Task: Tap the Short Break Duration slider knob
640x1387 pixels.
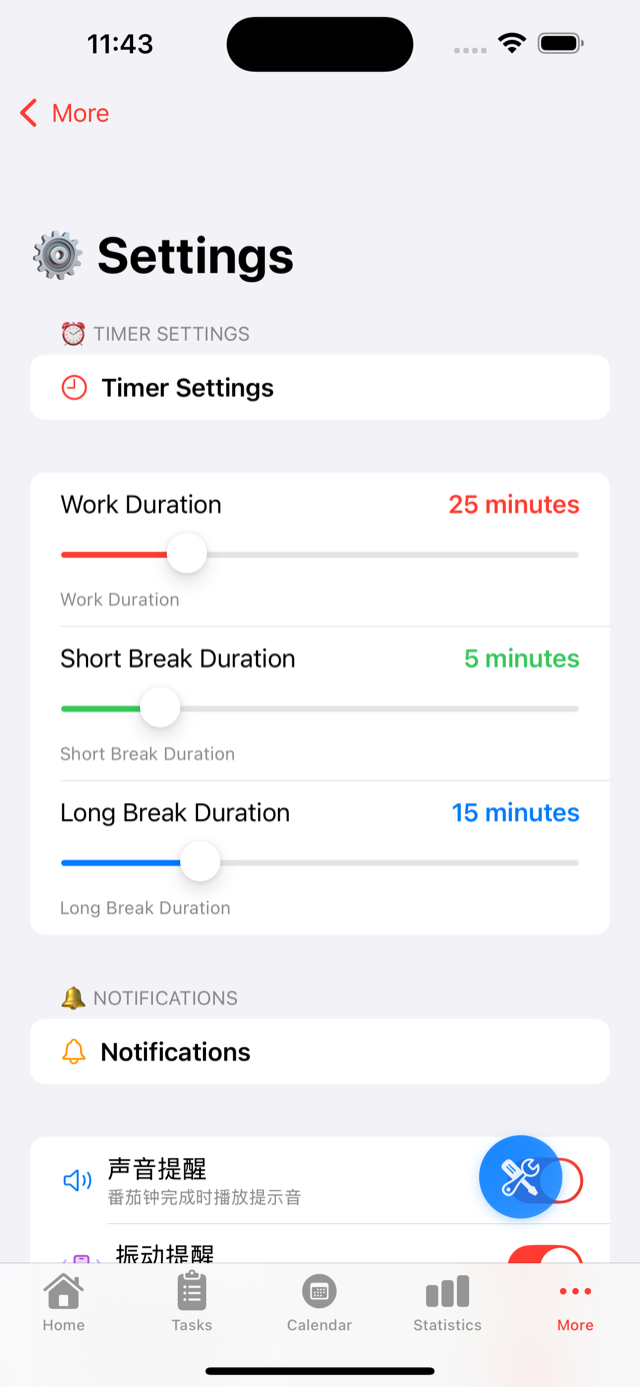Action: (x=160, y=708)
